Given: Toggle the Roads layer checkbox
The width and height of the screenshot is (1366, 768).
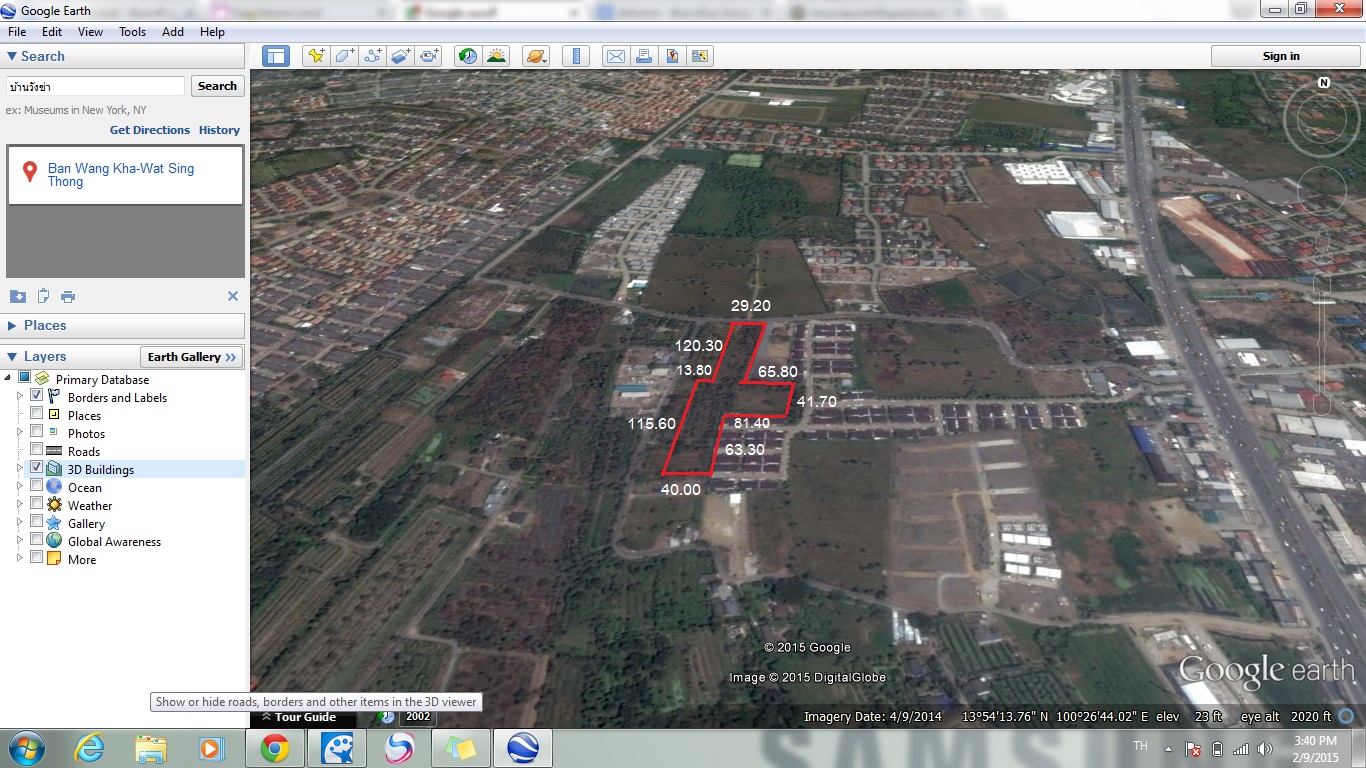Looking at the screenshot, I should click(x=37, y=451).
